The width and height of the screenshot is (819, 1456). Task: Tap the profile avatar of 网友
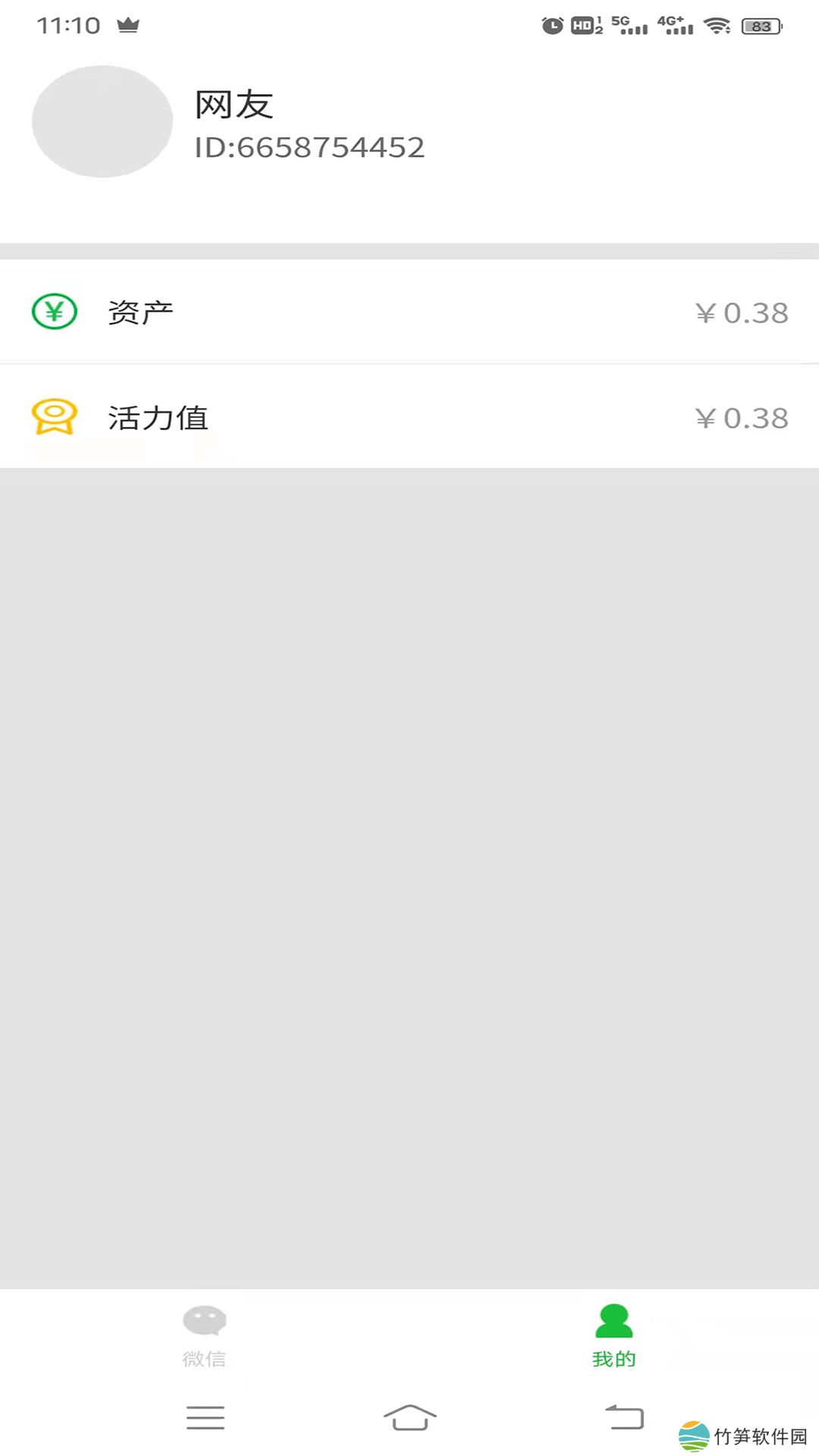pyautogui.click(x=102, y=121)
